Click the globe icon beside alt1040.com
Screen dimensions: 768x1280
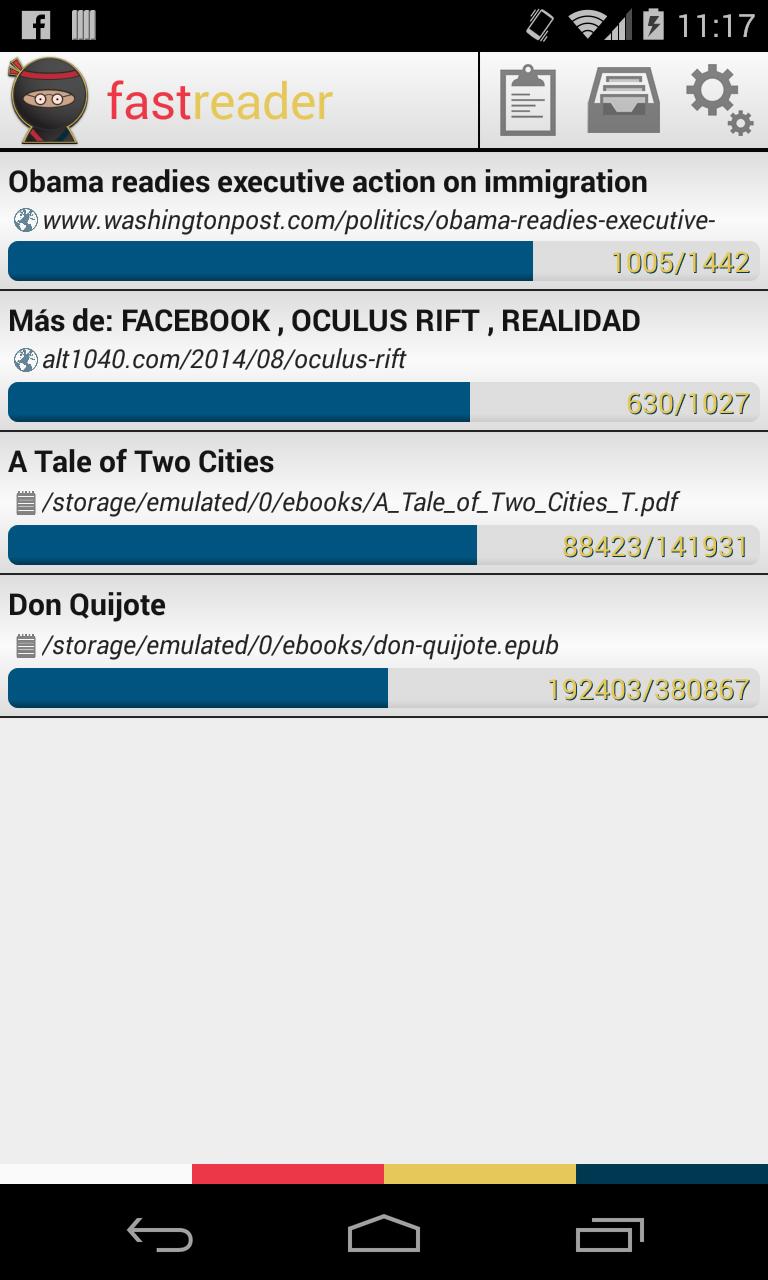pos(24,360)
